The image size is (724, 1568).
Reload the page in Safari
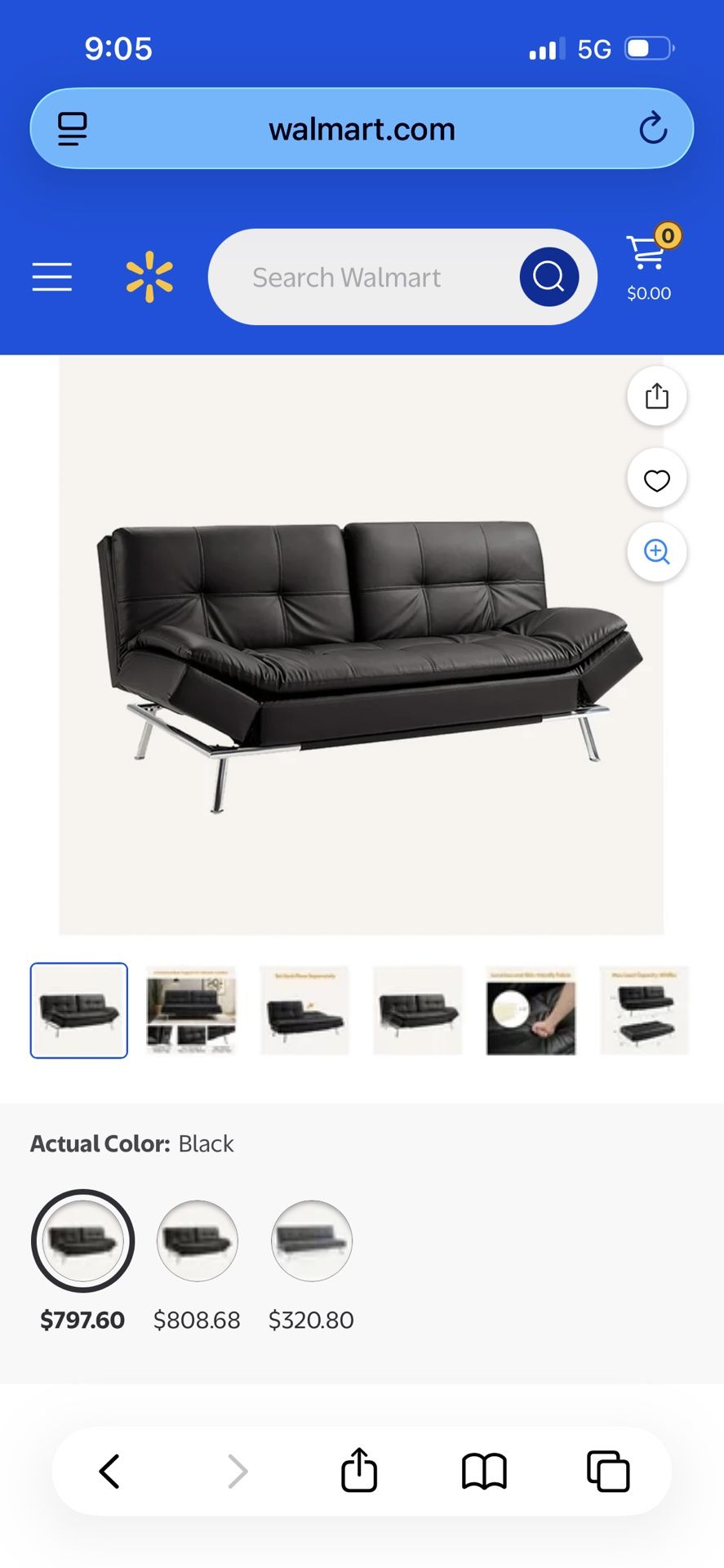point(651,128)
